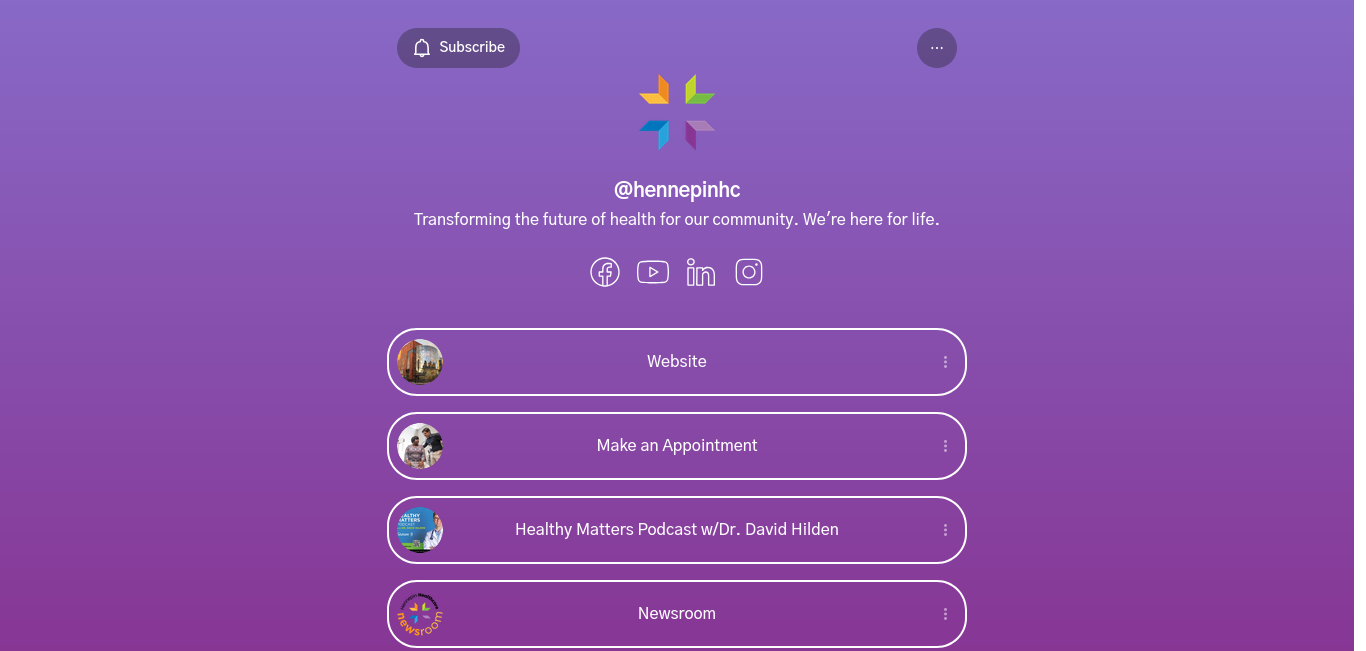Subscribe to @hennepinhc updates

pyautogui.click(x=458, y=48)
